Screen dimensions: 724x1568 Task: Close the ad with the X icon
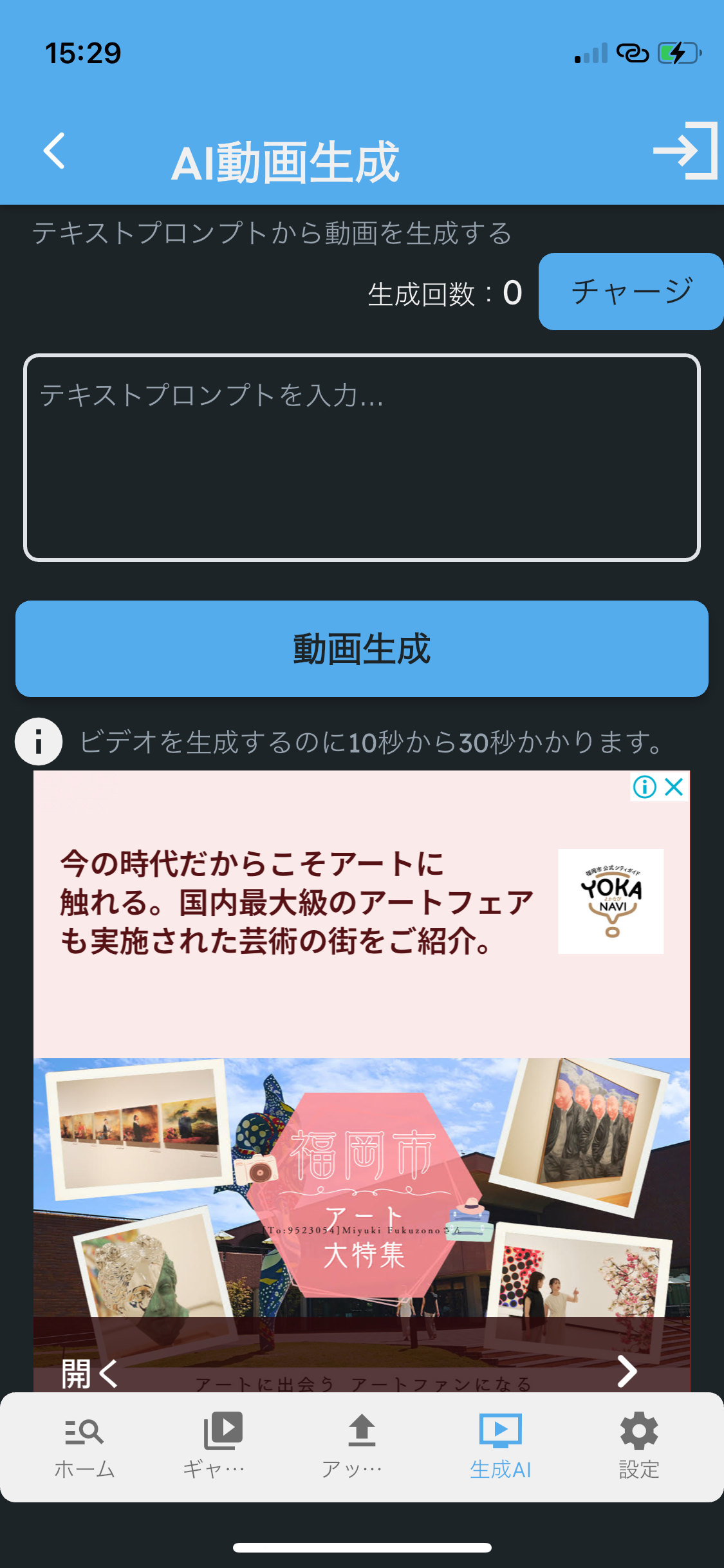tap(674, 787)
